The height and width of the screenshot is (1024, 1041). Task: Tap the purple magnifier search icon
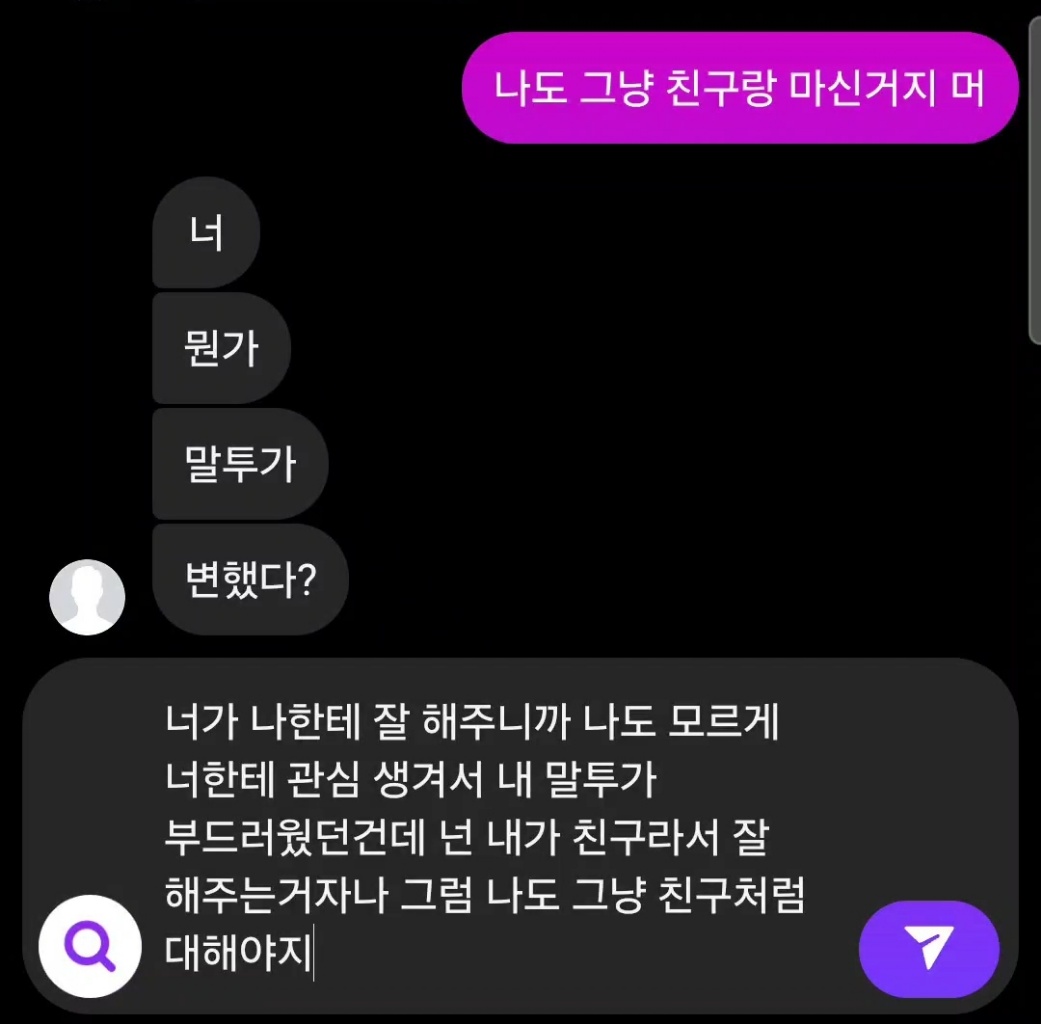click(90, 946)
